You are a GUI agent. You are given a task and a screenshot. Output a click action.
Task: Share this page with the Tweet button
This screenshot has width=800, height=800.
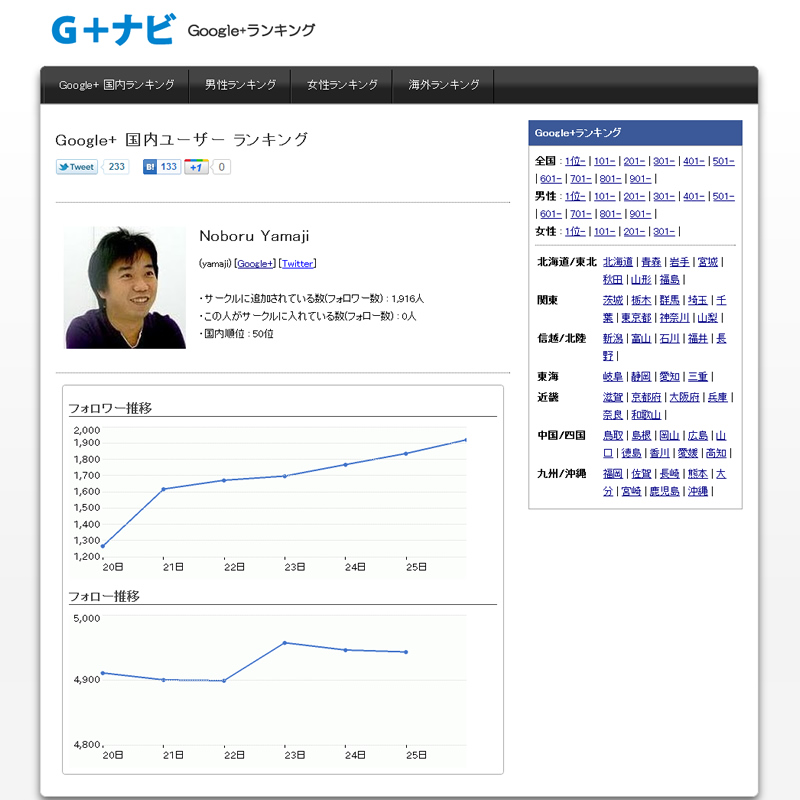[77, 167]
